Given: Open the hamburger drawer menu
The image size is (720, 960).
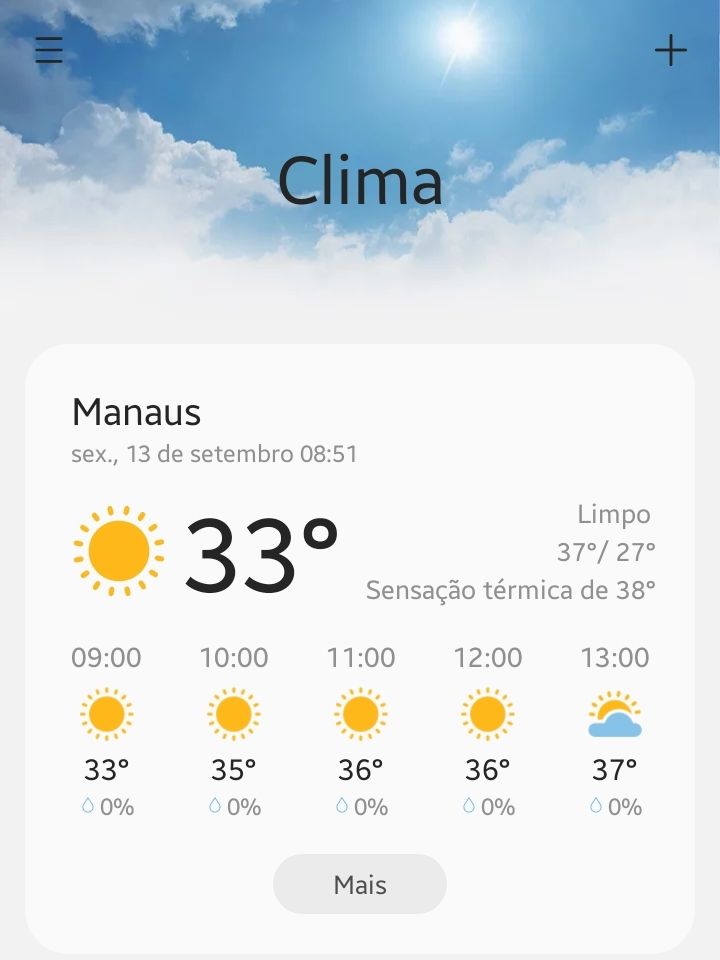Looking at the screenshot, I should [49, 50].
